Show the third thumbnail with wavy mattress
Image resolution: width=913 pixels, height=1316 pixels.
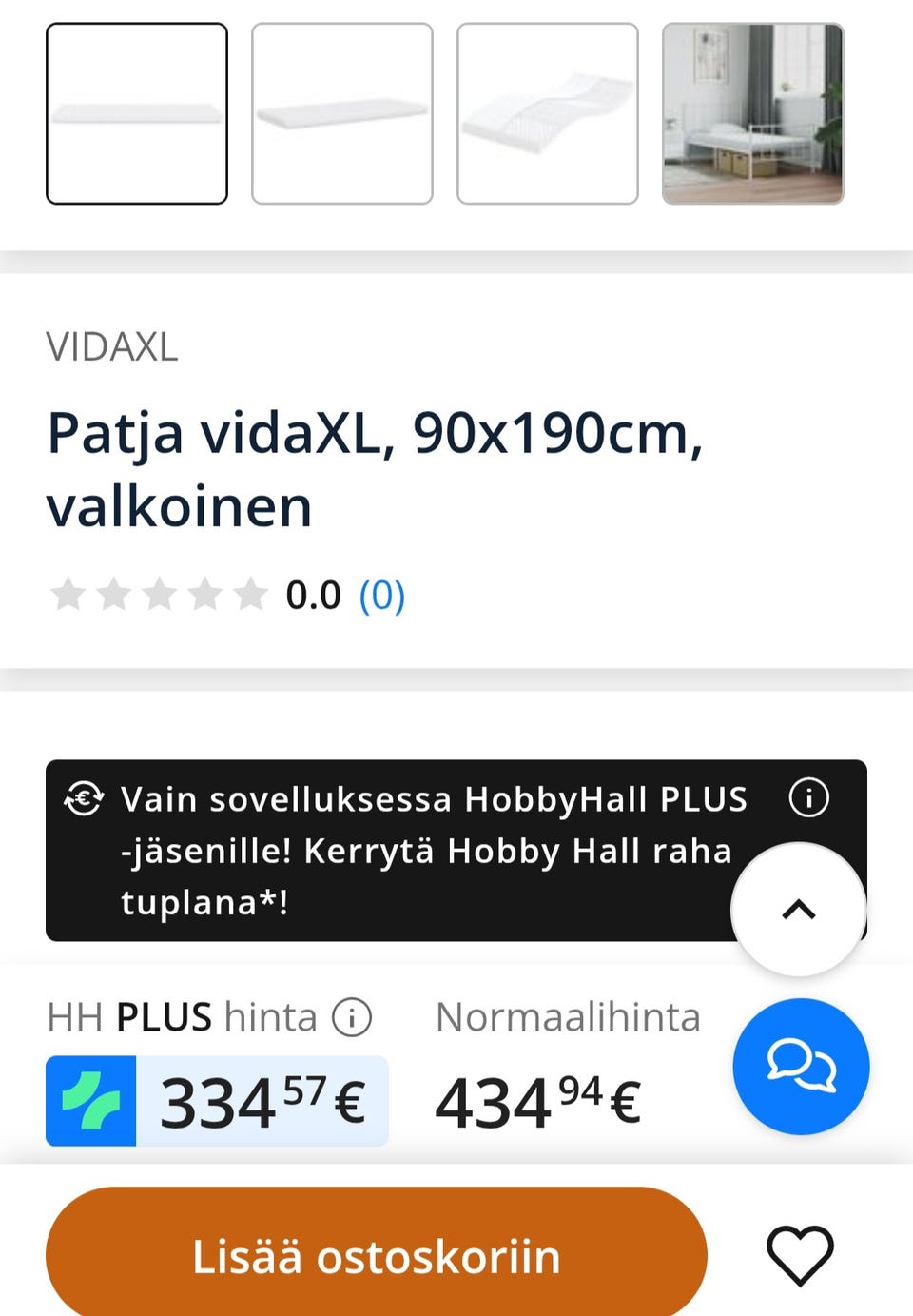[548, 113]
